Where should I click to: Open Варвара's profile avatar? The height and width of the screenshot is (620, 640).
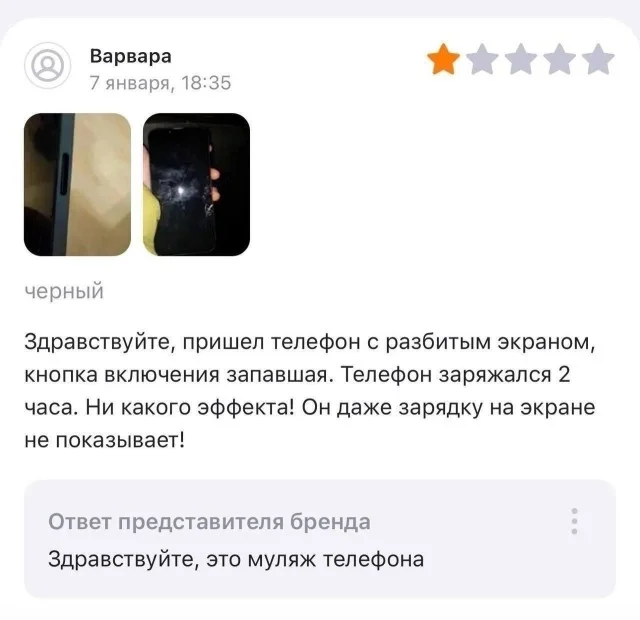point(48,67)
